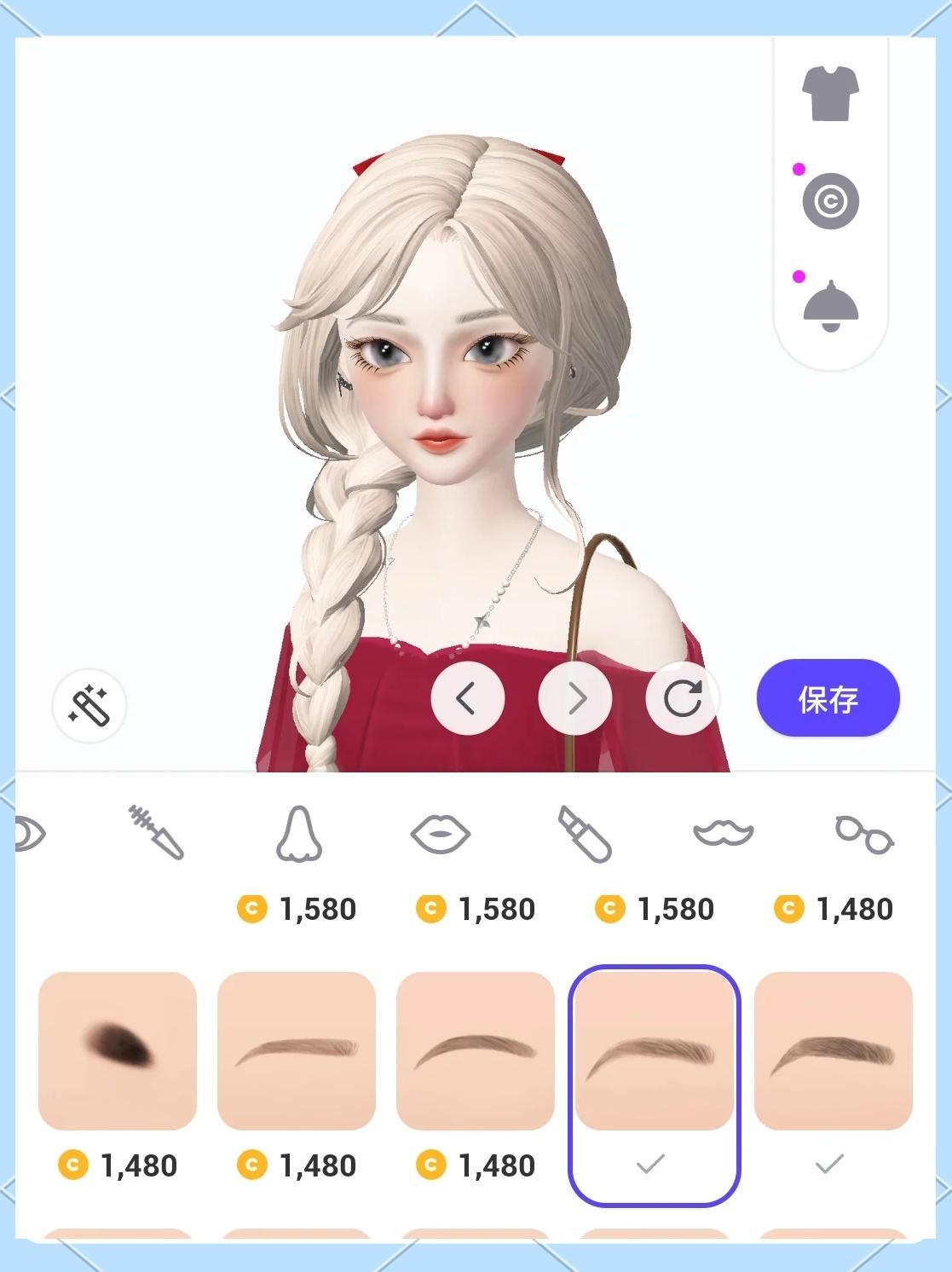Choose the thin straight eyebrow priced 1,480

[x=297, y=1050]
